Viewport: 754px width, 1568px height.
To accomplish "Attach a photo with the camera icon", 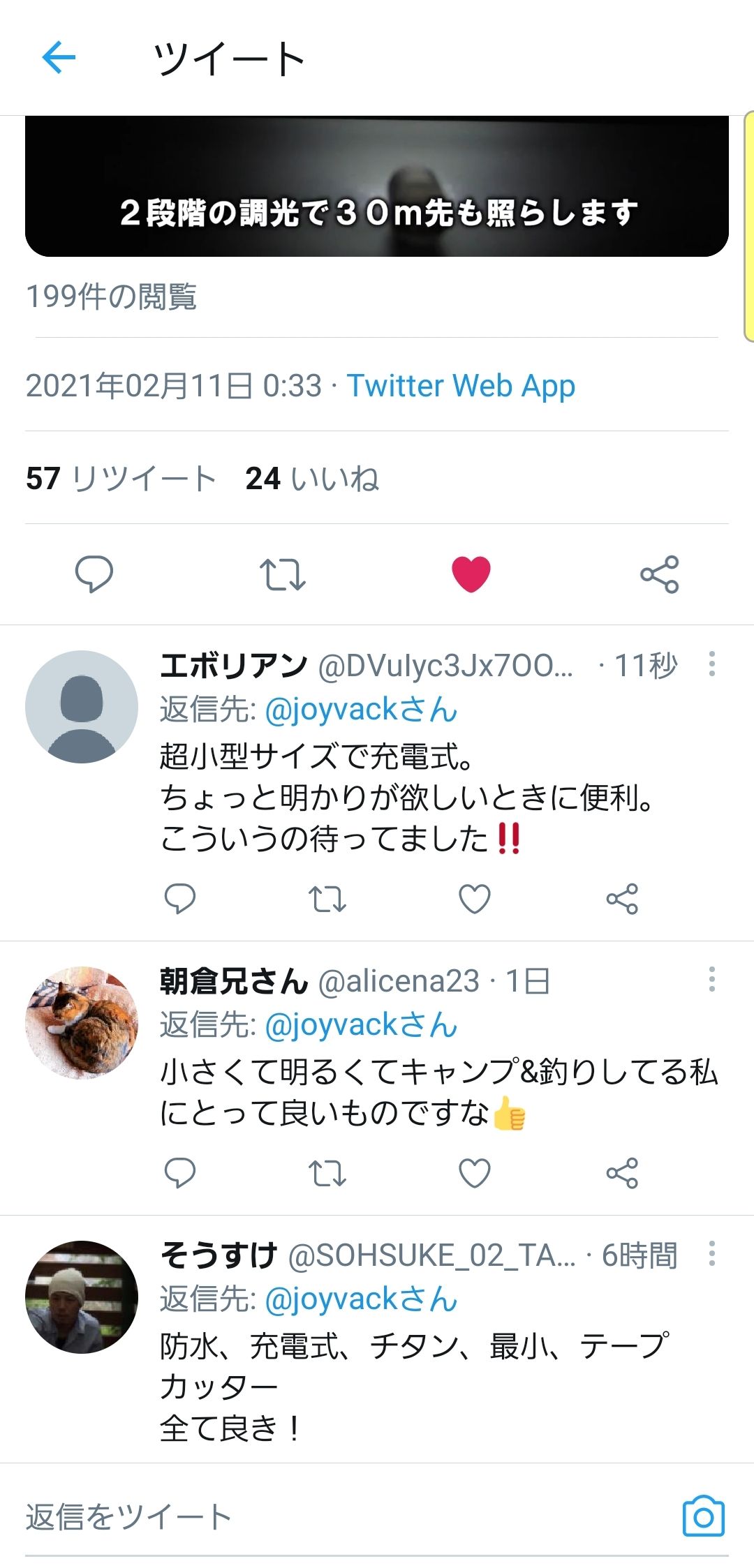I will [x=704, y=1516].
